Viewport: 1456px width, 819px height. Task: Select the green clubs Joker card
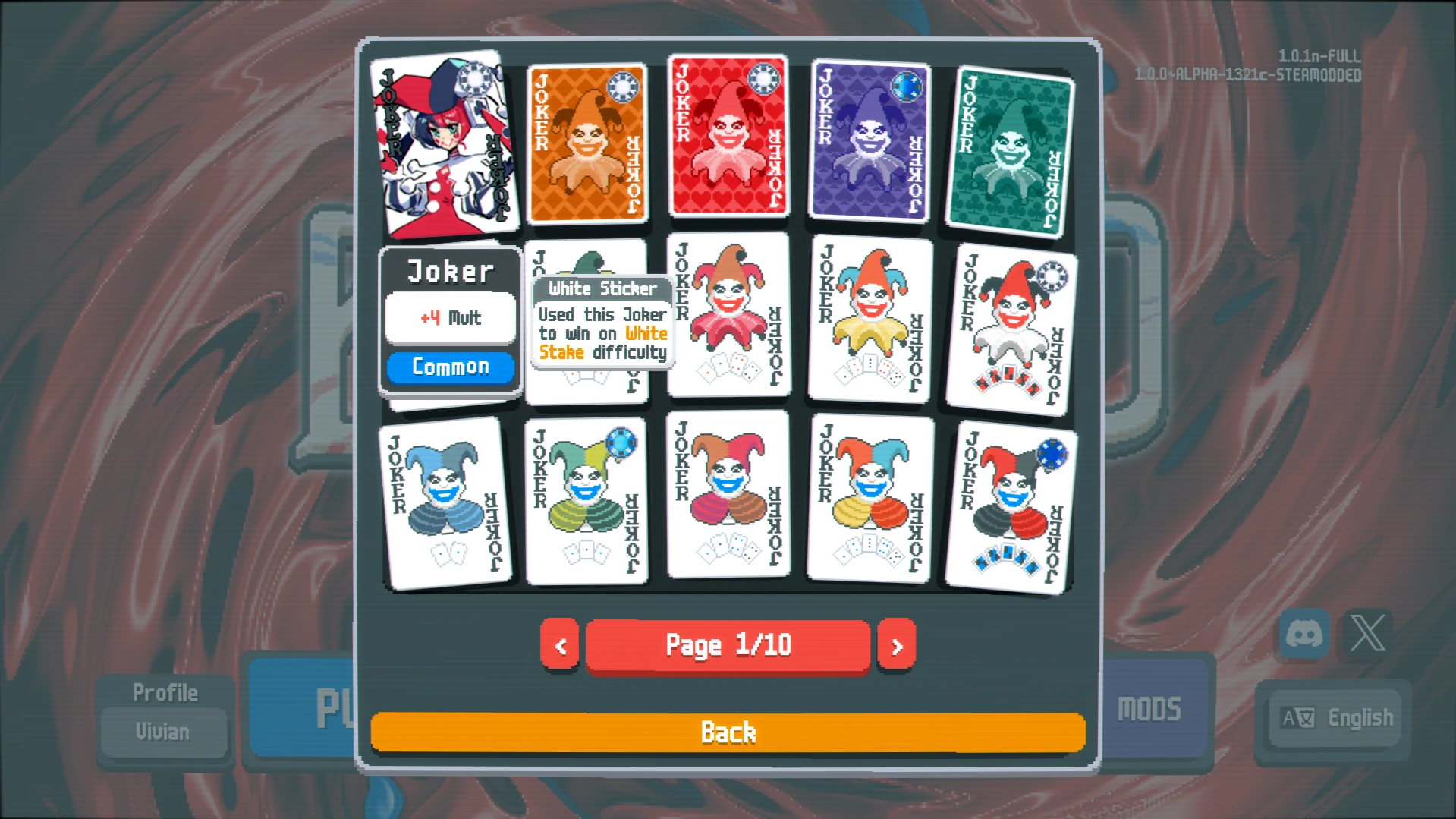pyautogui.click(x=1009, y=152)
